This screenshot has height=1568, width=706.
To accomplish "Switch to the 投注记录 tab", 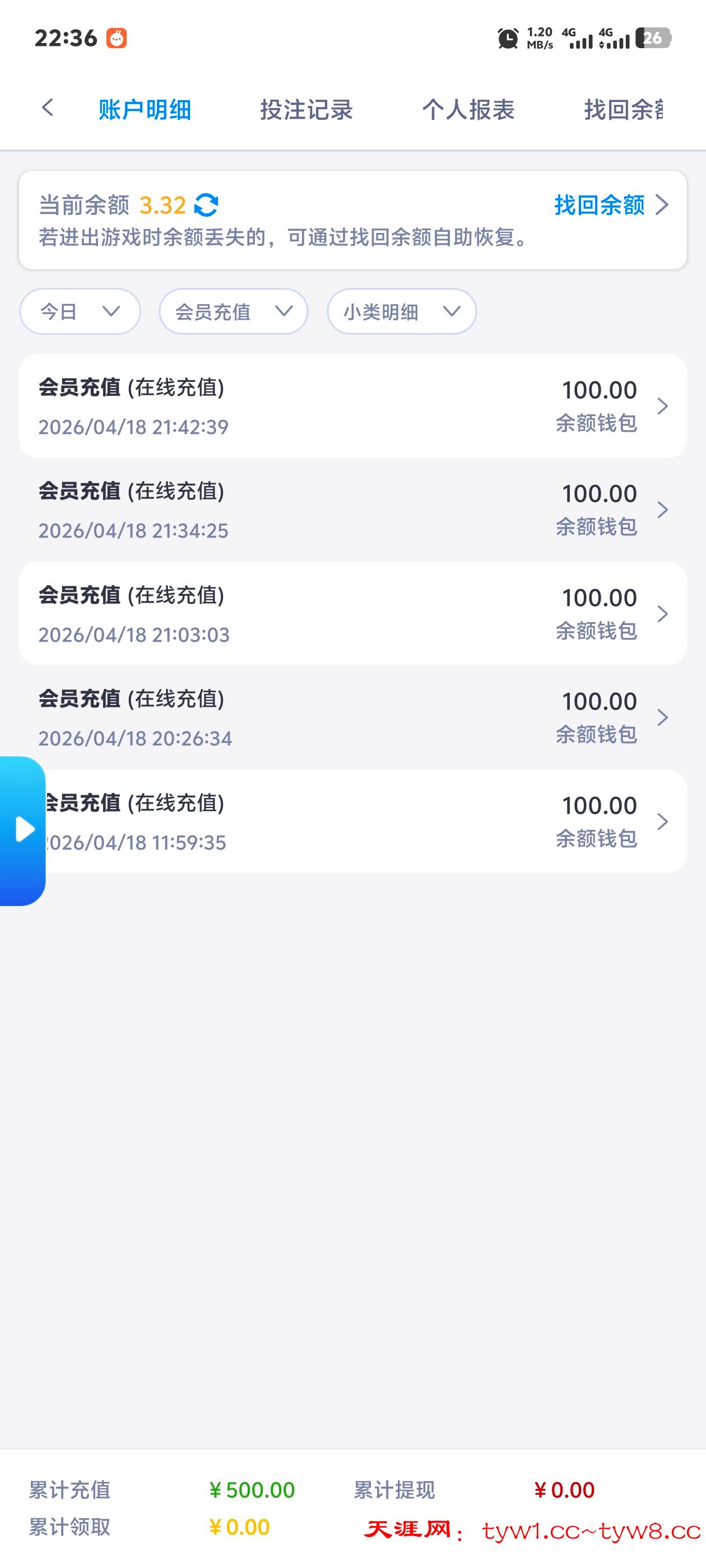I will (306, 110).
